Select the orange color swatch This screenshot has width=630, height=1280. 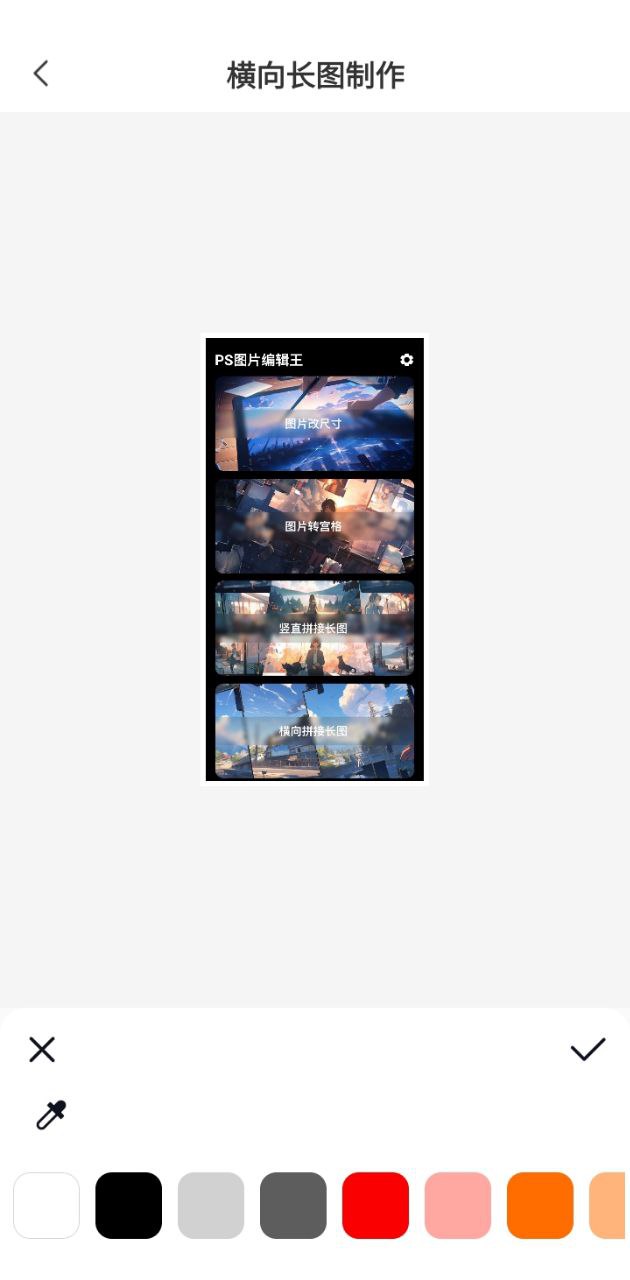pyautogui.click(x=540, y=1205)
